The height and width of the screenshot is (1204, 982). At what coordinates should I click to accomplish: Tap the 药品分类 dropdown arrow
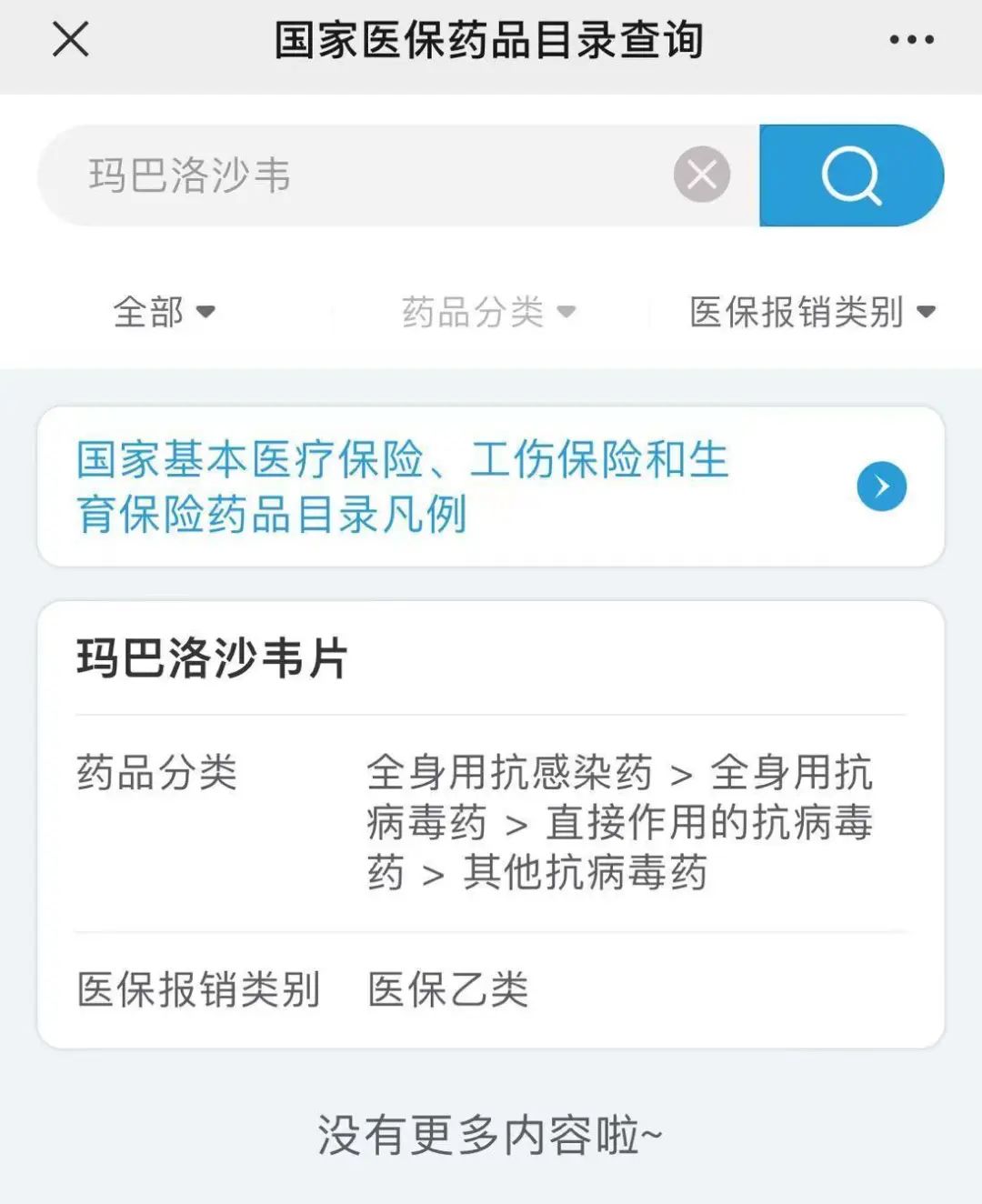(568, 312)
